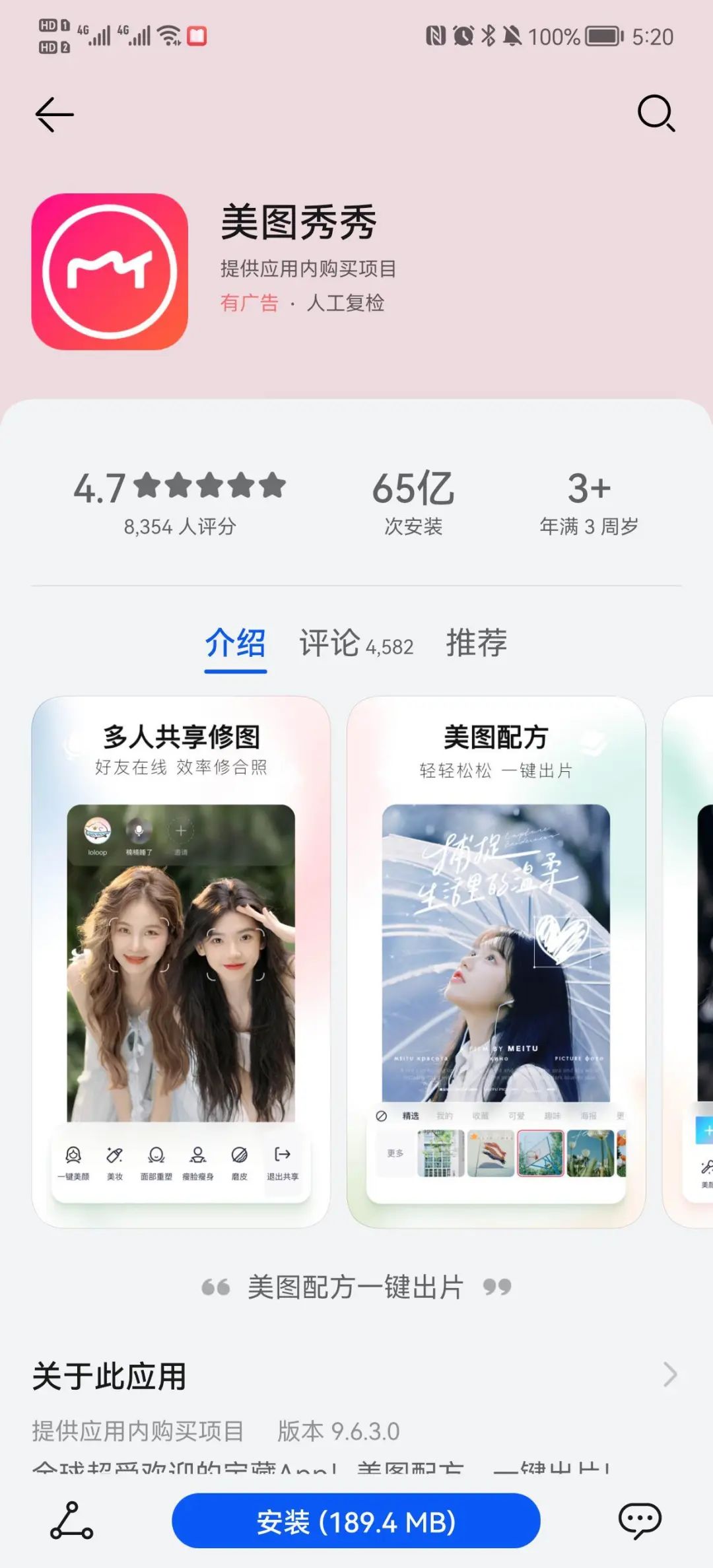This screenshot has width=713, height=1568.
Task: Select the 介绍 tab
Action: pos(235,643)
